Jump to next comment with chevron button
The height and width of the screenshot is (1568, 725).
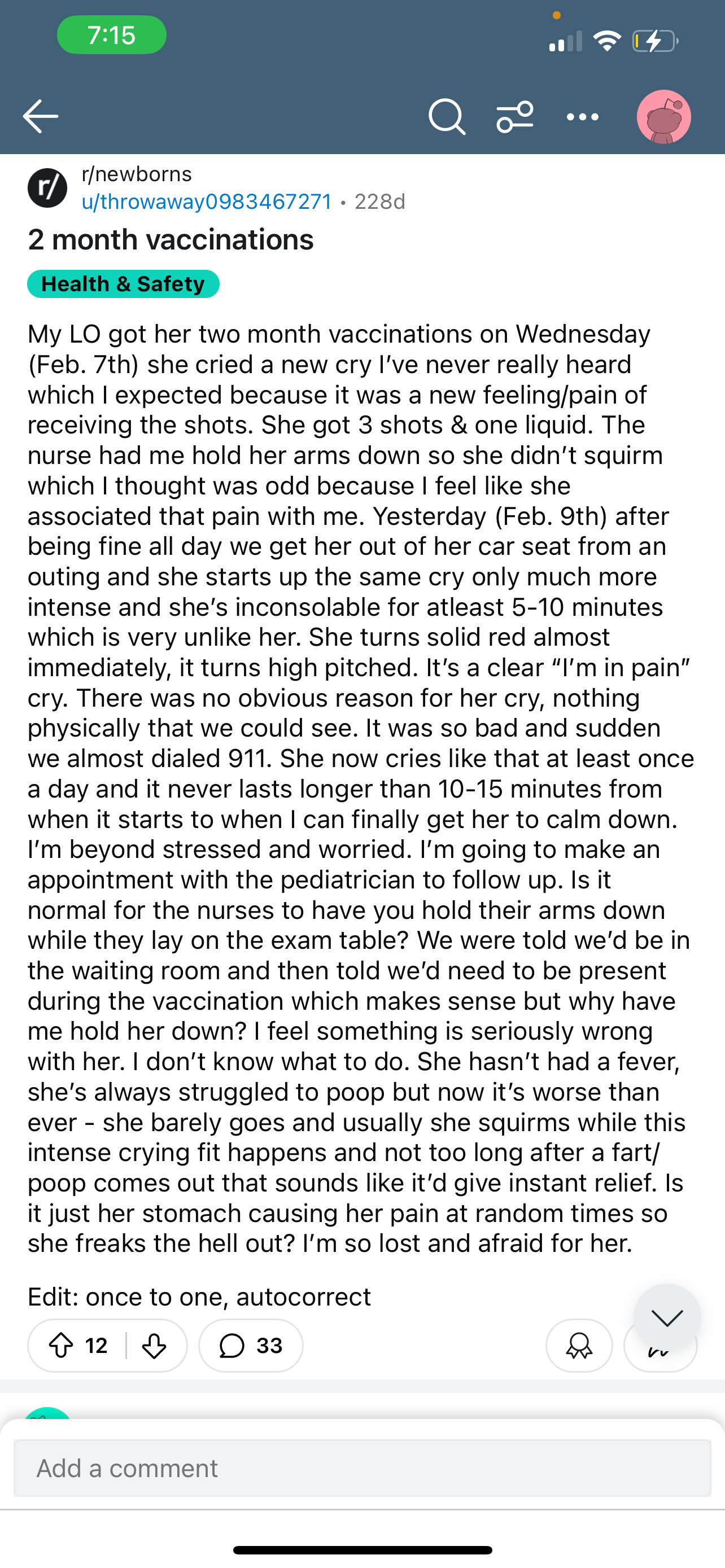point(667,1318)
